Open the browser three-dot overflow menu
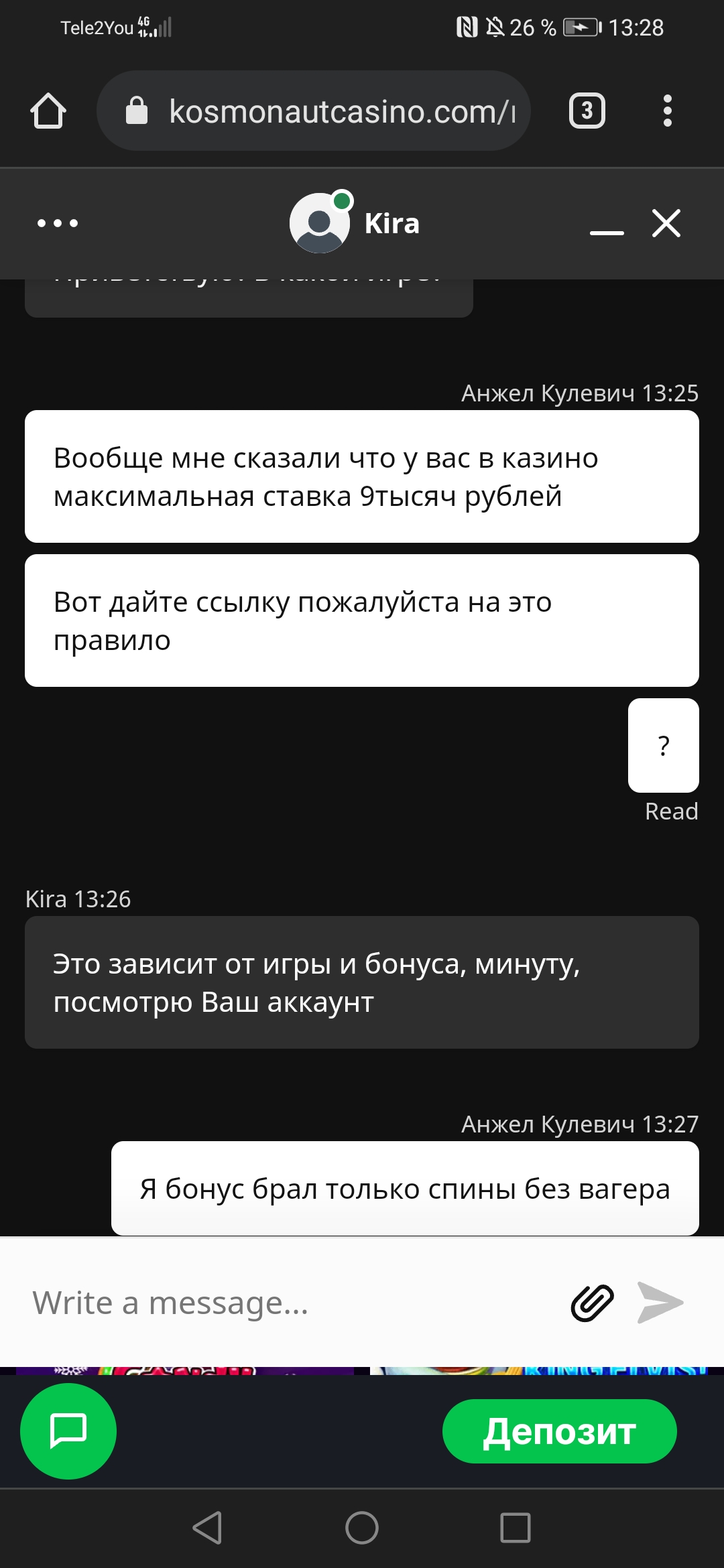Viewport: 724px width, 1568px height. click(667, 111)
